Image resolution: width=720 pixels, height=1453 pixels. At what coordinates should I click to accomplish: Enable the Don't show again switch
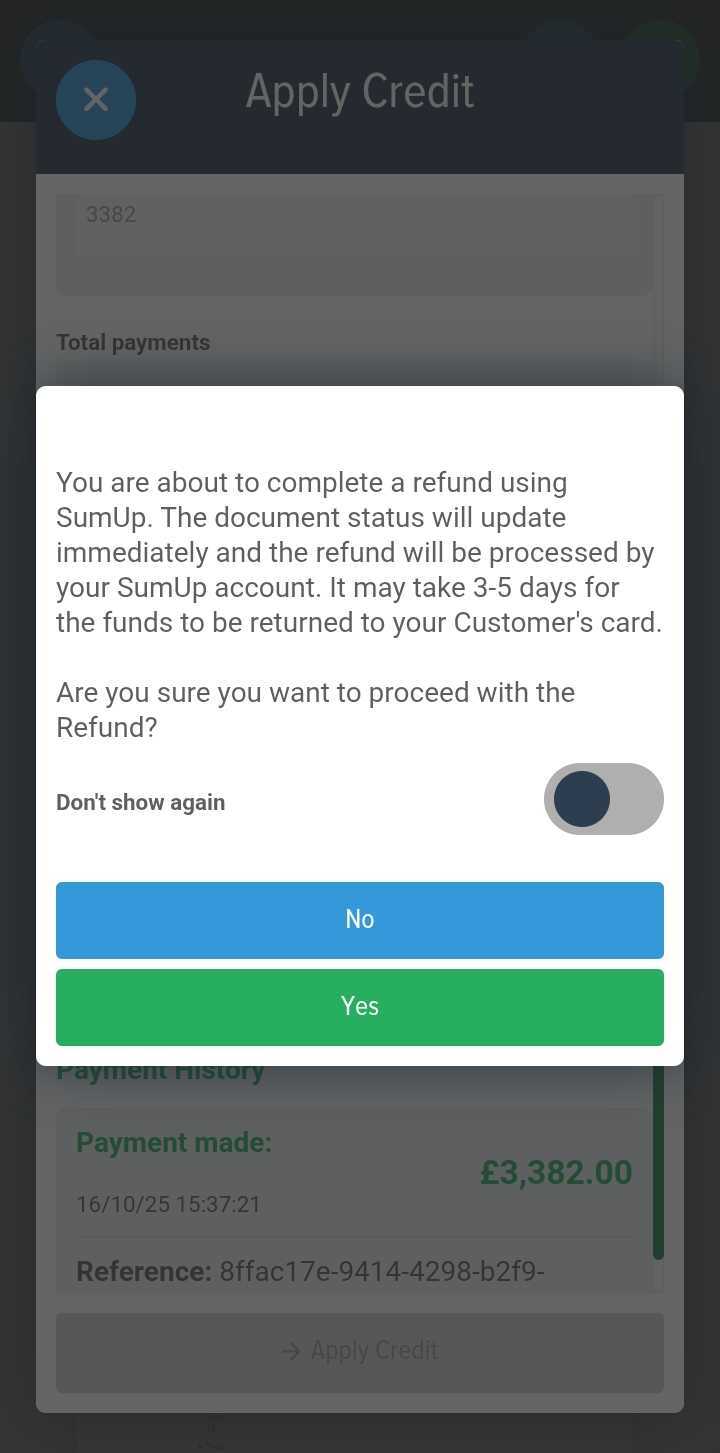coord(603,799)
